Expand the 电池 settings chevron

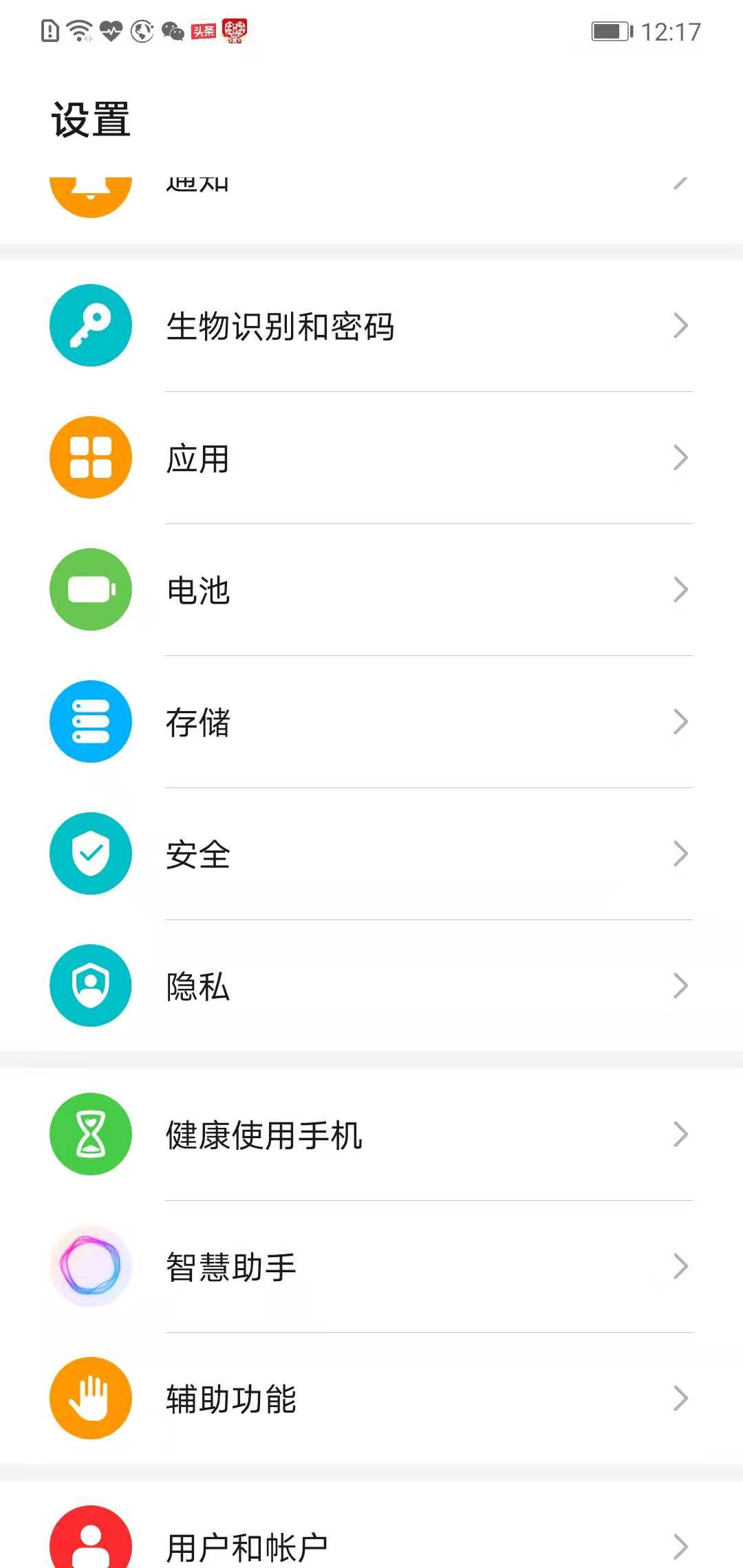tap(680, 589)
